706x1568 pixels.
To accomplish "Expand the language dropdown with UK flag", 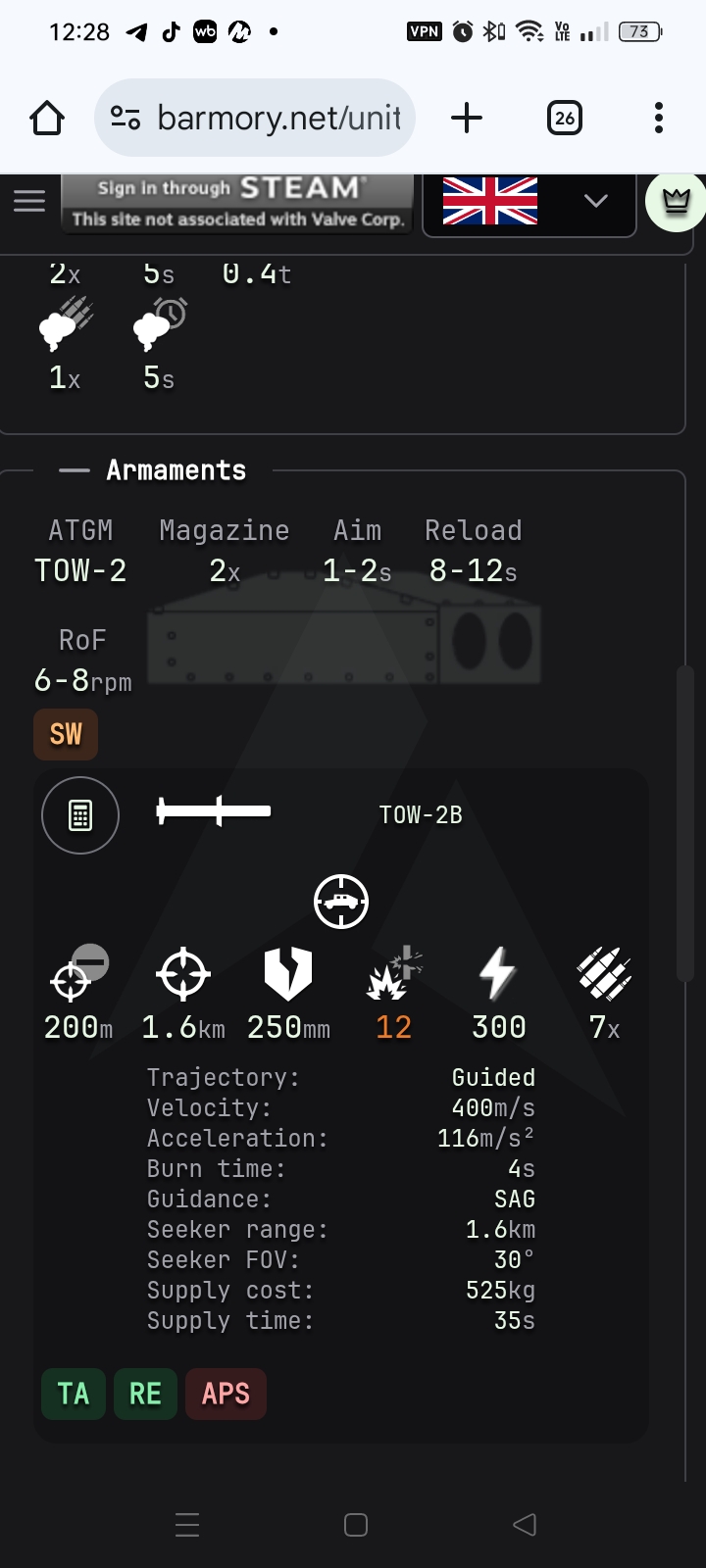I will [x=529, y=202].
